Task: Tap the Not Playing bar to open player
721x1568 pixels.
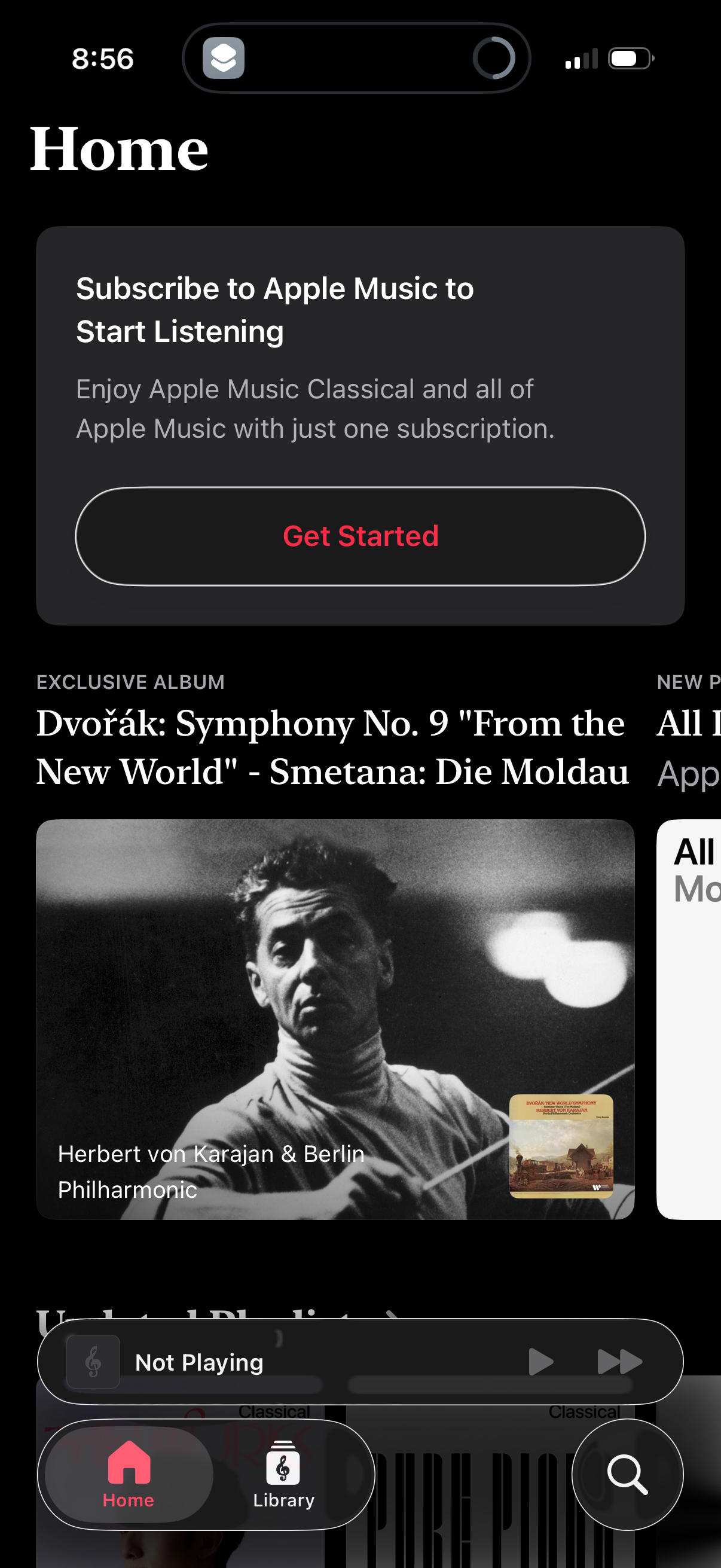Action: [x=274, y=1362]
